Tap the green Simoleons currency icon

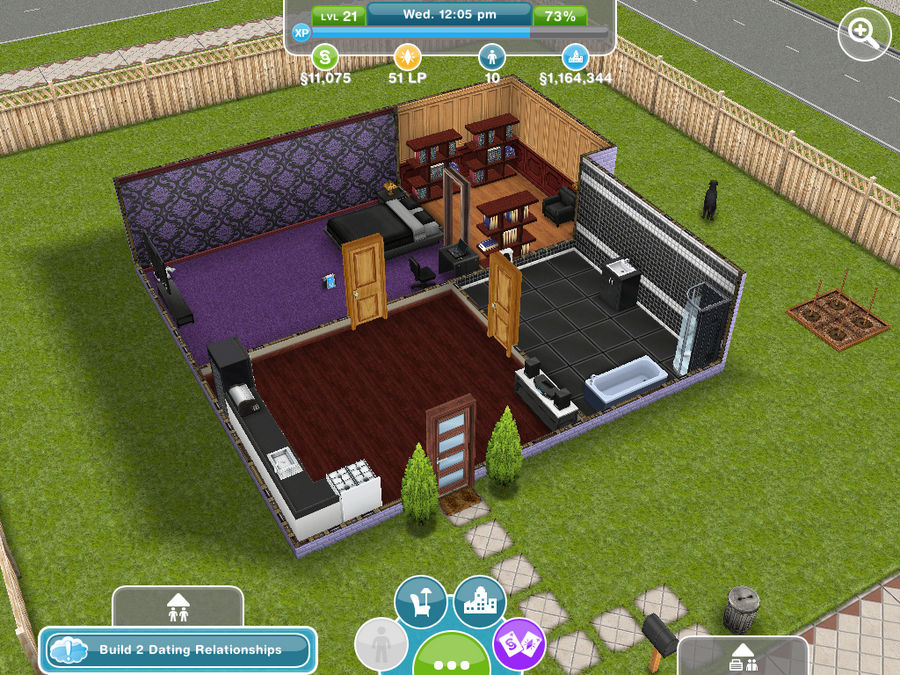(x=326, y=56)
